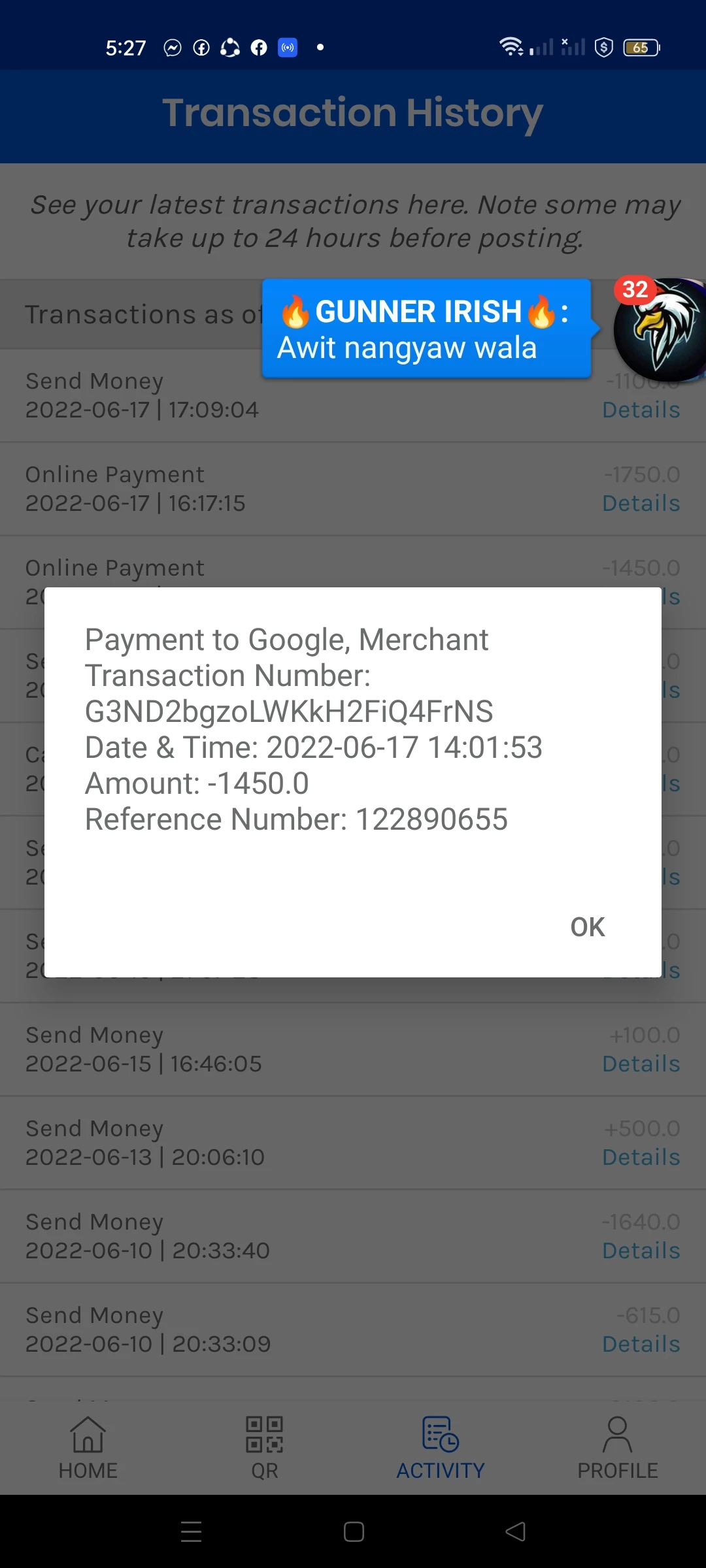Show Details for the +500.0 Send Money
This screenshot has height=1568, width=706.
[641, 1158]
